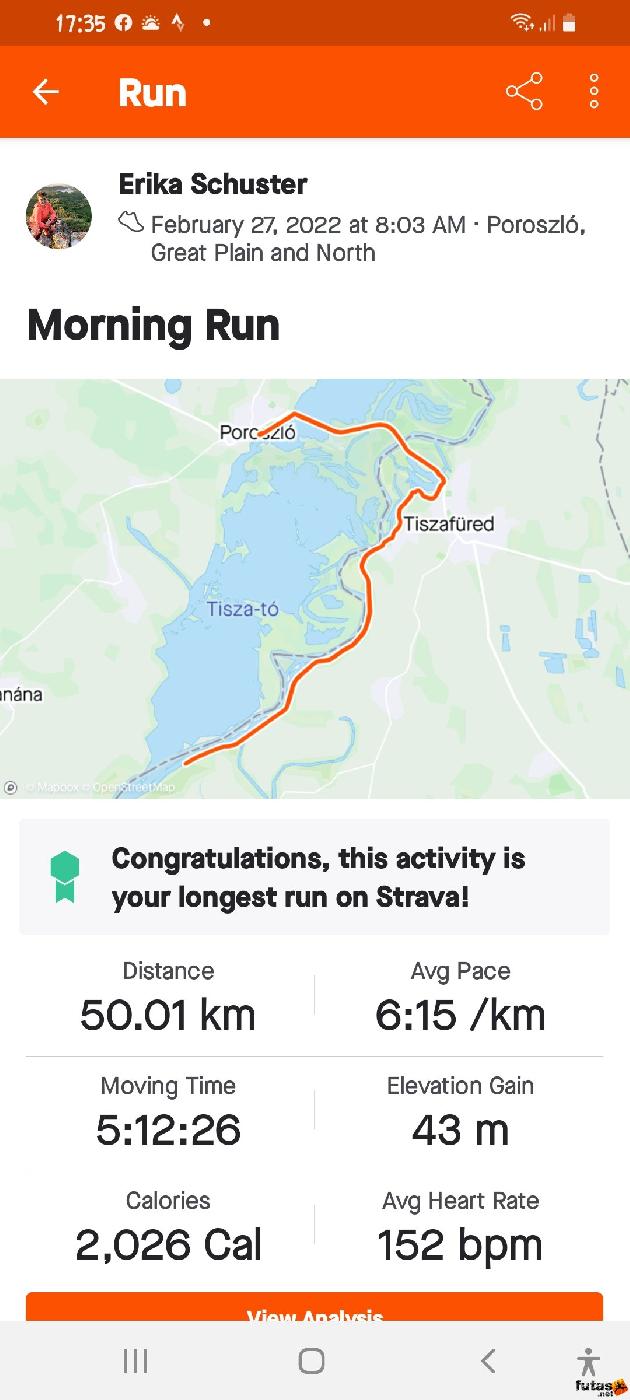
Task: Go to the system home screen
Action: point(312,1360)
